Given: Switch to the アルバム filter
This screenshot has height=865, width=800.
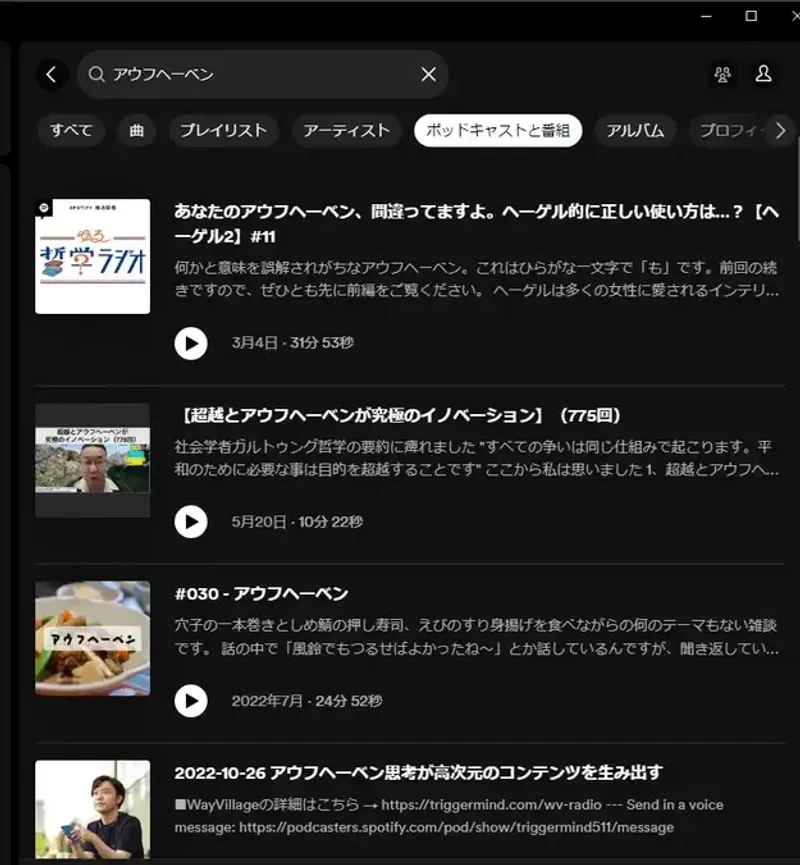Looking at the screenshot, I should [x=636, y=130].
